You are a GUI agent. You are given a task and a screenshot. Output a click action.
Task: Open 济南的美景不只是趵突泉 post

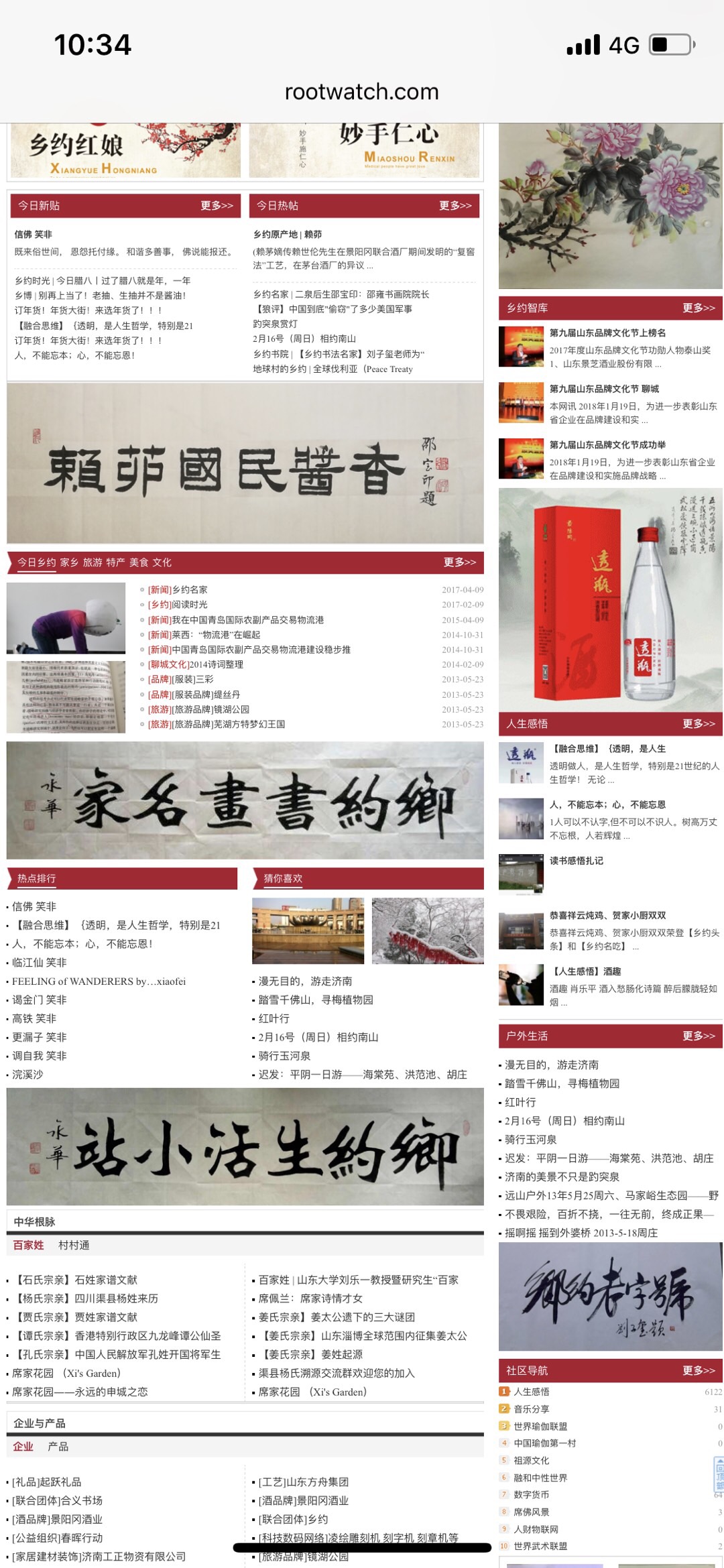point(562,1177)
